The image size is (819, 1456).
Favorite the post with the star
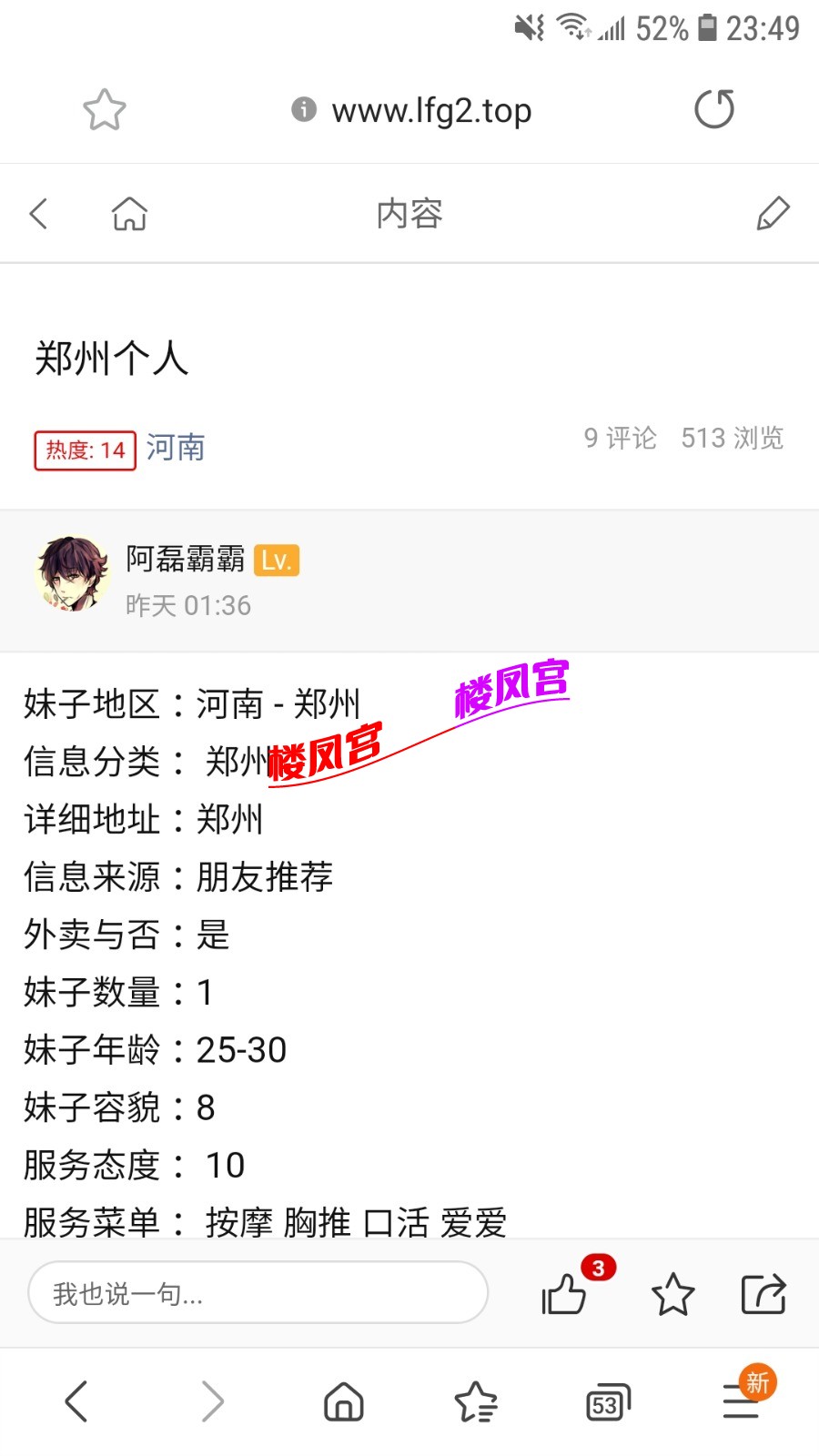(672, 1294)
